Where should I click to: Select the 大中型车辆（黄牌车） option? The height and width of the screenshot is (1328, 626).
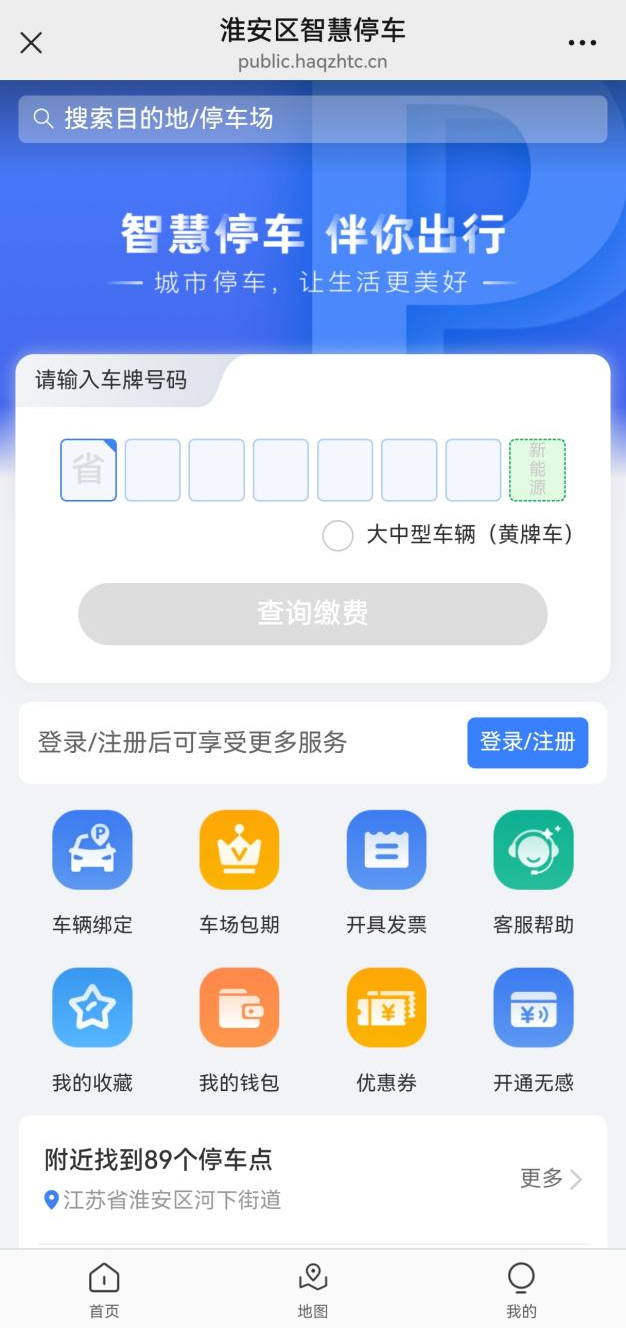coord(338,536)
